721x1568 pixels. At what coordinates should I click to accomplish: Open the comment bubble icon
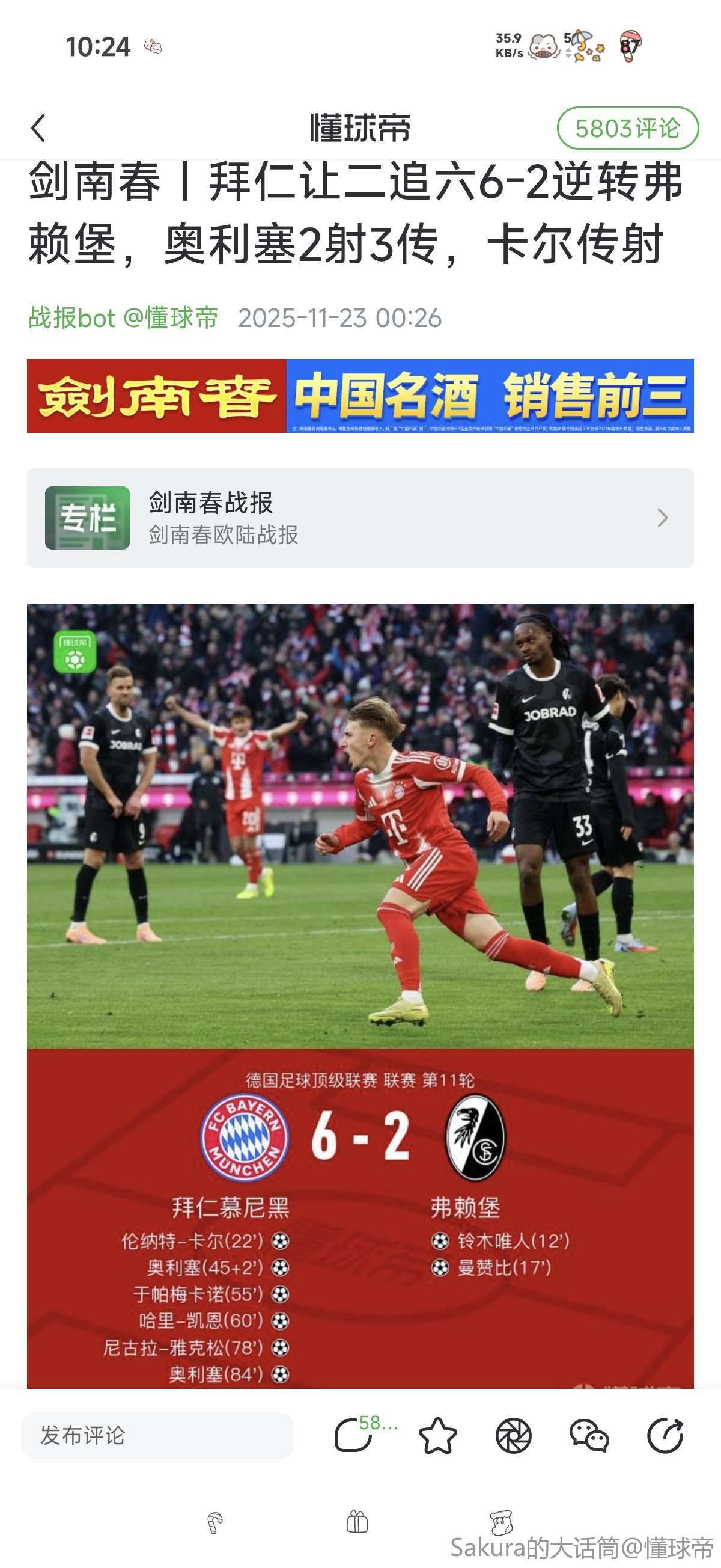tap(353, 1435)
